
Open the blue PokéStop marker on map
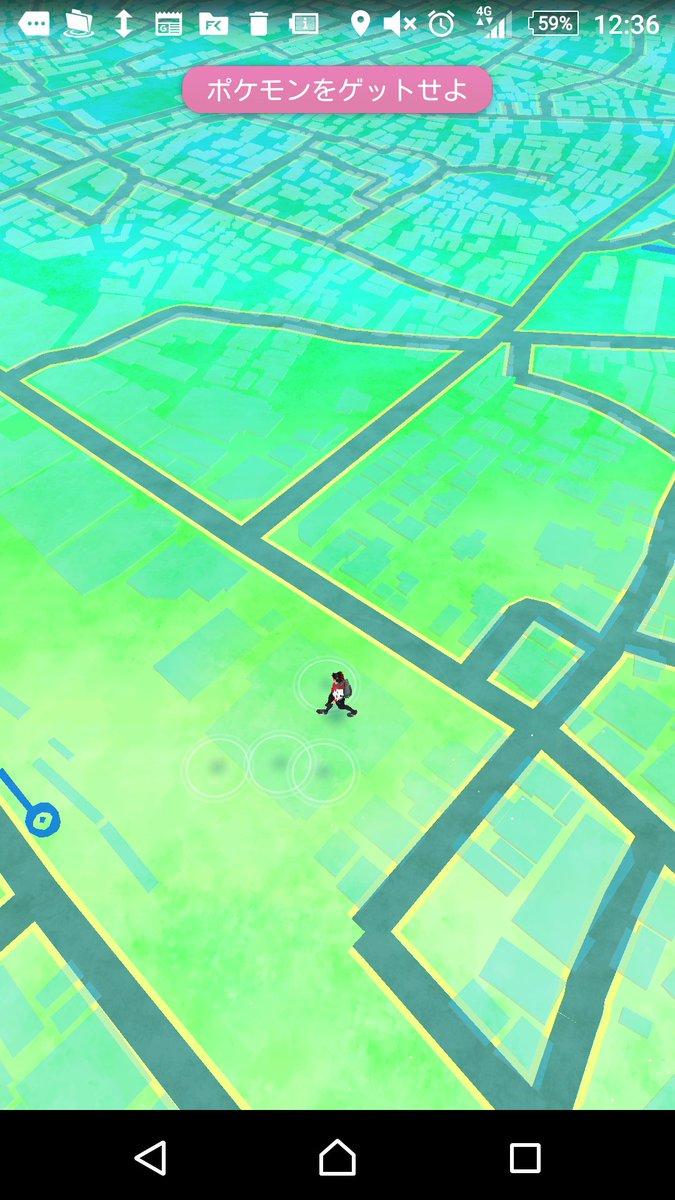click(x=43, y=821)
